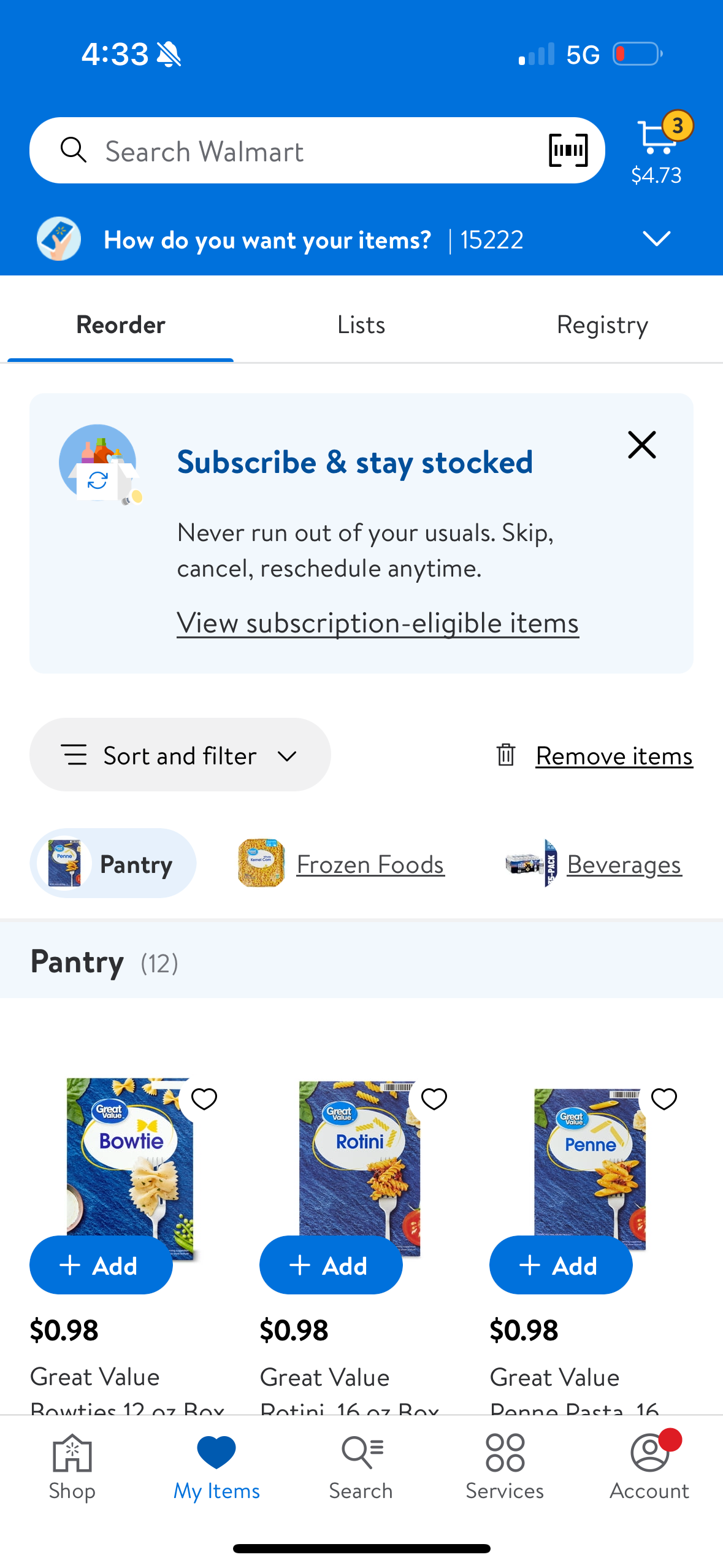
Task: Open the Sort and filter dropdown
Action: (x=179, y=755)
